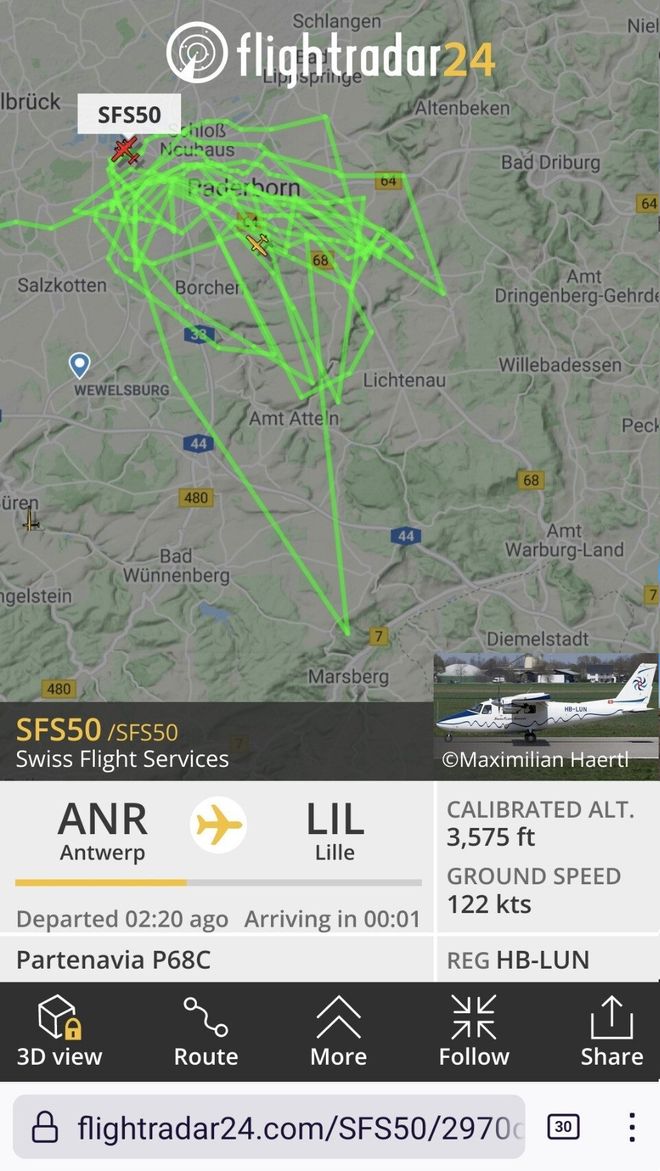Show the flight Route
Viewport: 660px width, 1171px height.
point(206,1031)
